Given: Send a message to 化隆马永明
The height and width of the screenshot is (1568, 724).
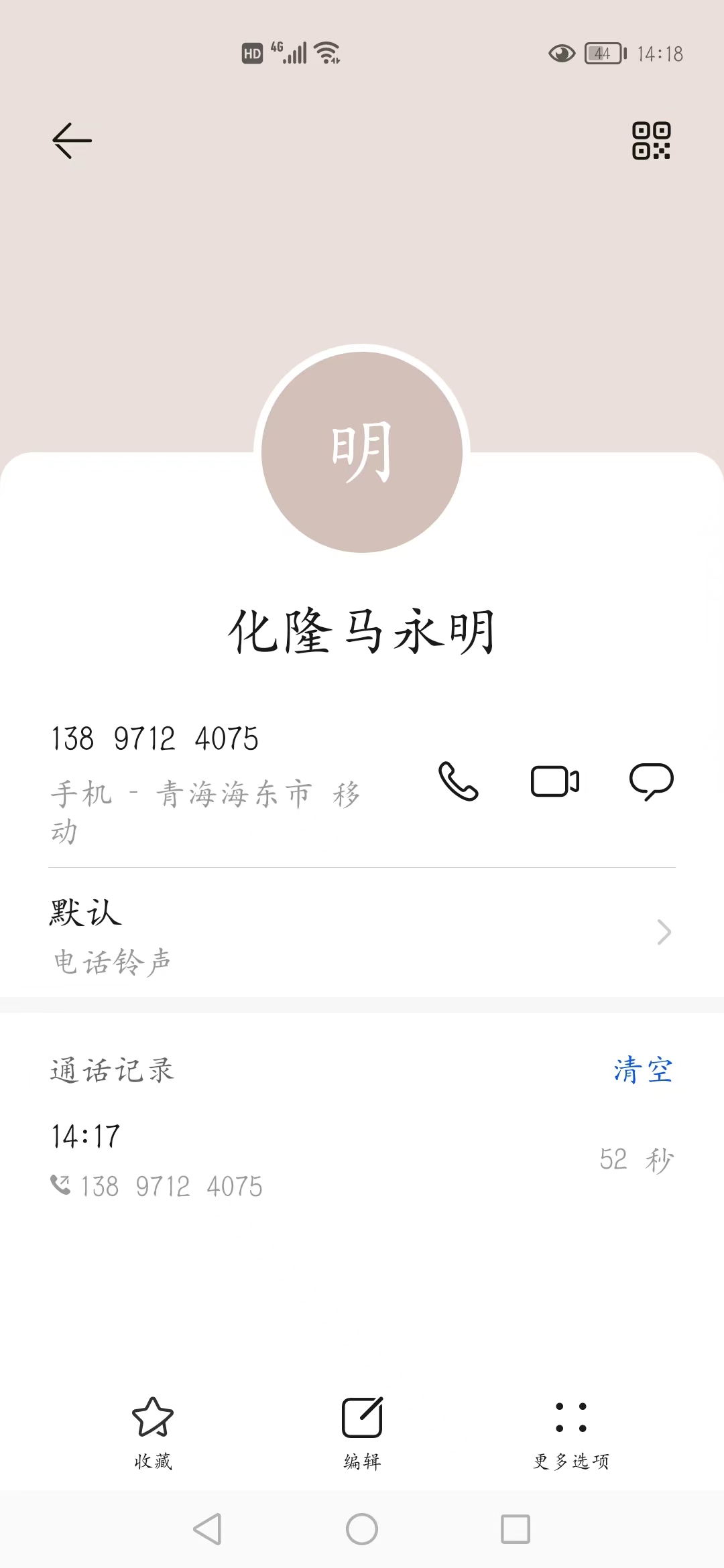Looking at the screenshot, I should 651,781.
